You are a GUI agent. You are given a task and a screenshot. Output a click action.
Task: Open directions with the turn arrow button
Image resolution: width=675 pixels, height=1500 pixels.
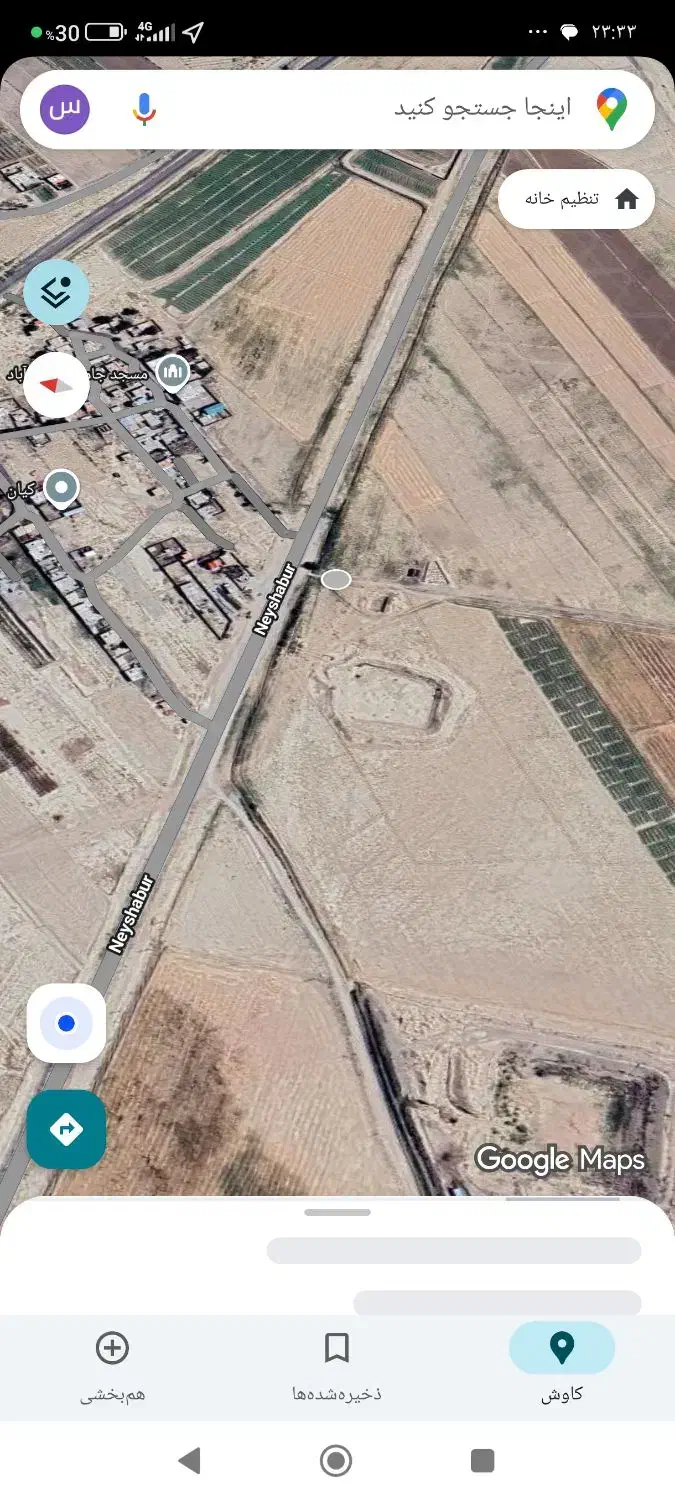(x=67, y=1130)
